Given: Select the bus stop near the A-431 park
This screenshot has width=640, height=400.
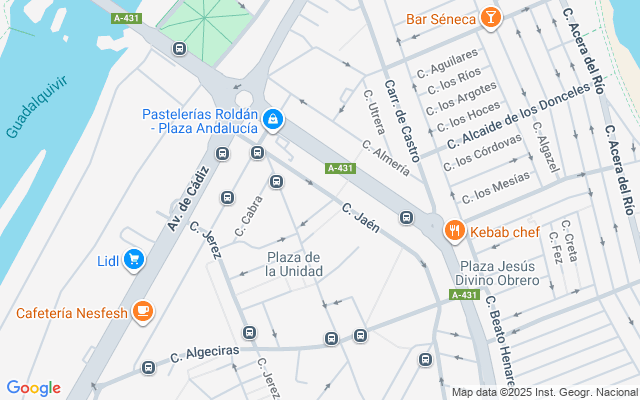Looking at the screenshot, I should click(179, 49).
